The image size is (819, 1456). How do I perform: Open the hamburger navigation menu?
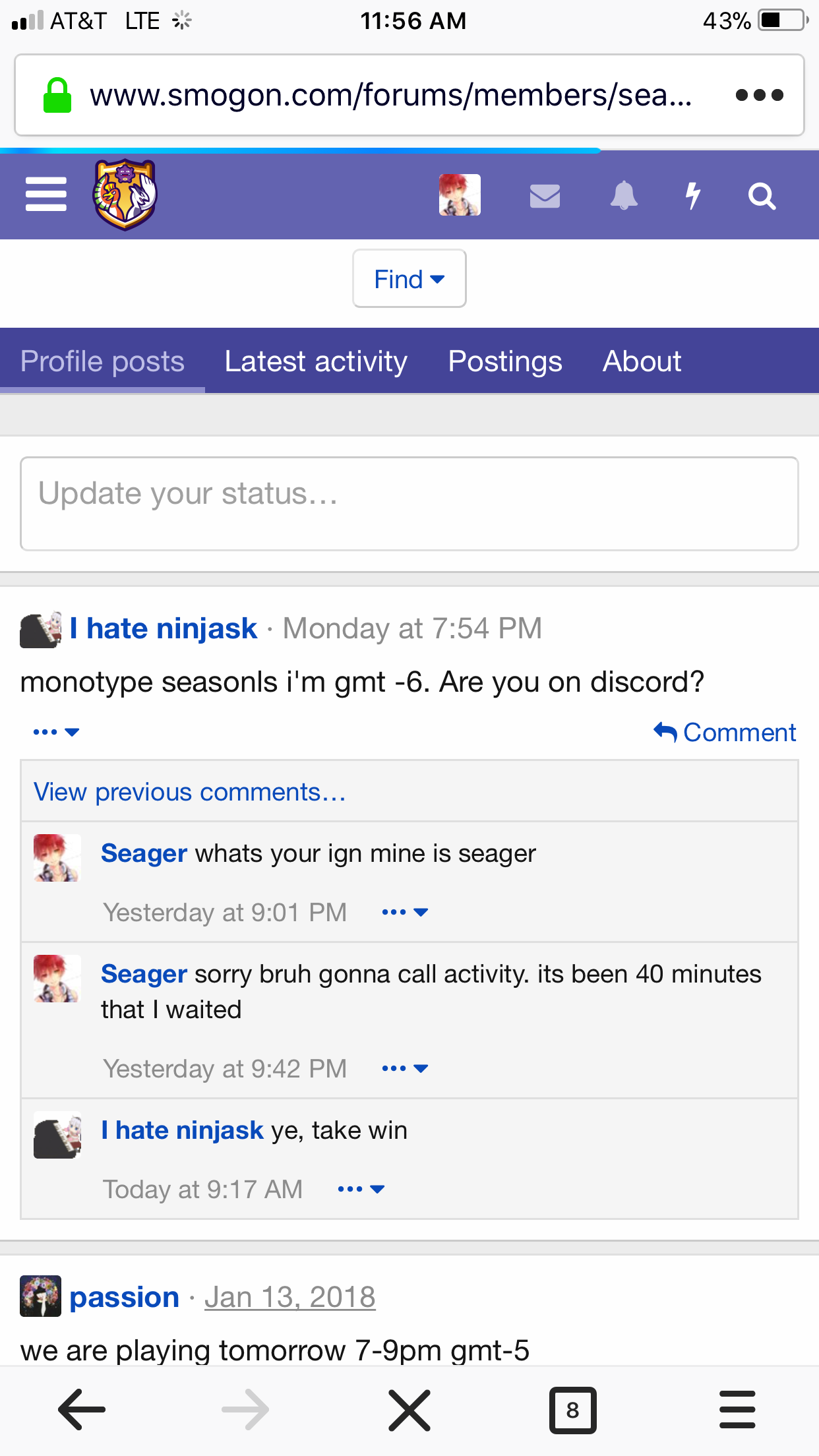tap(46, 195)
